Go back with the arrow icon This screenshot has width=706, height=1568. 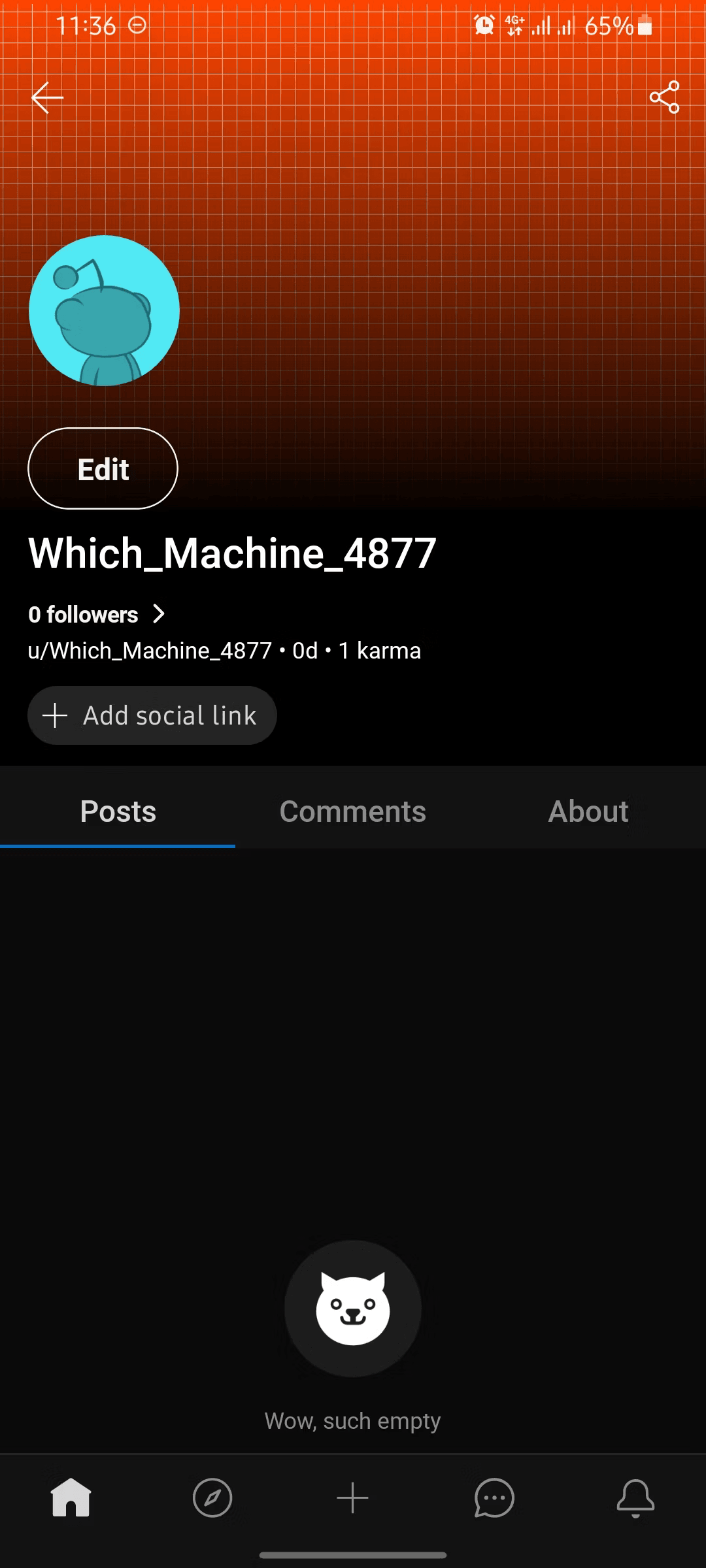(x=47, y=98)
